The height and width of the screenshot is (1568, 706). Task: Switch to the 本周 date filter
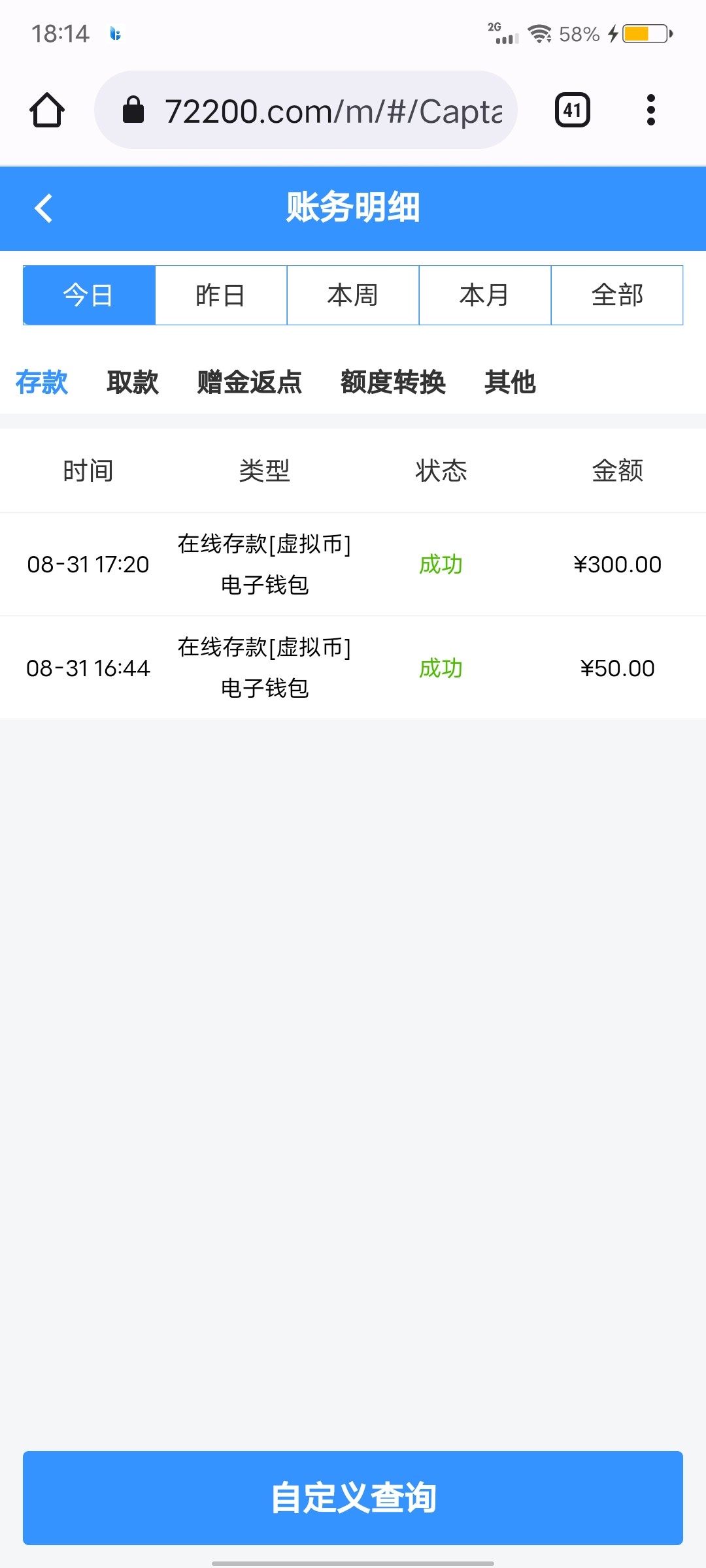tap(353, 295)
